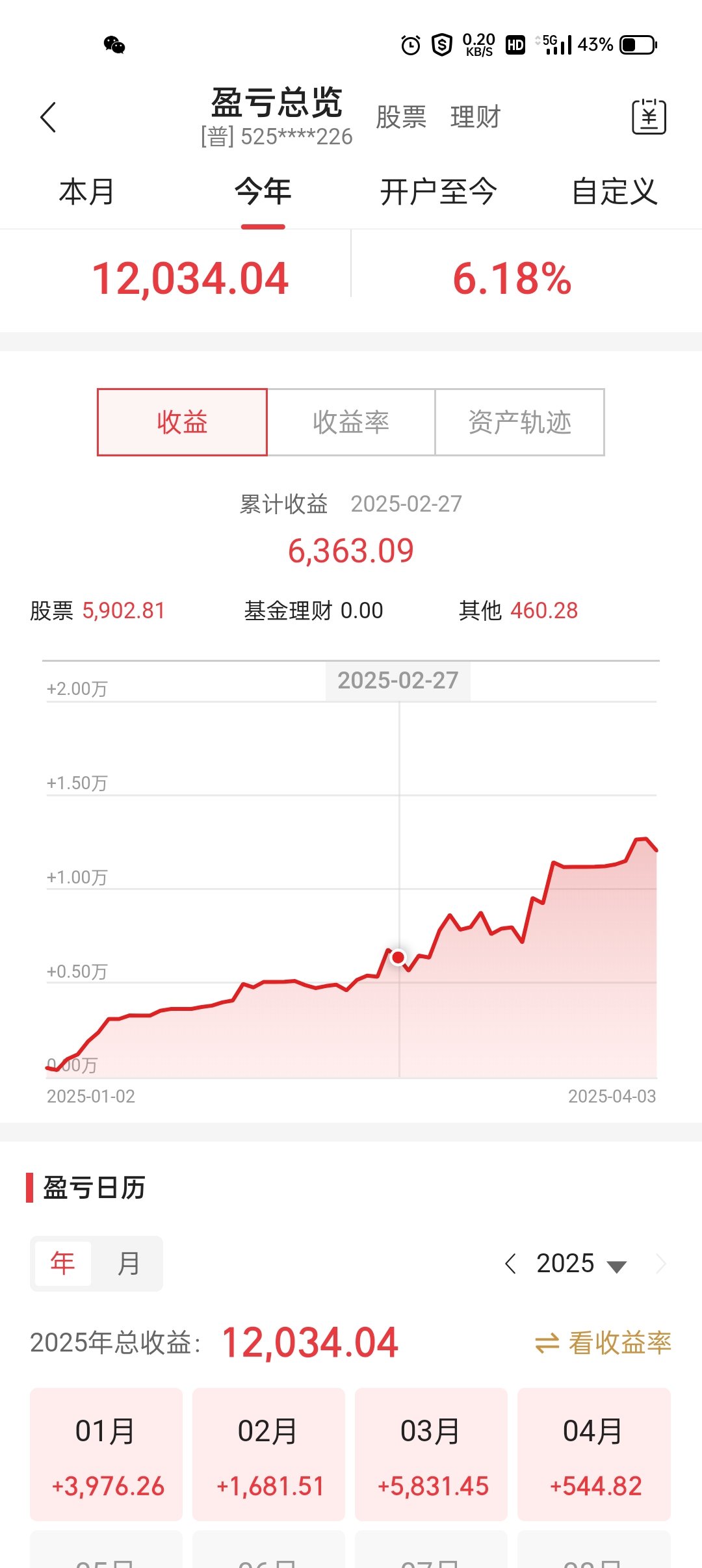Switch calendar to 月 view
702x1568 pixels.
128,1263
